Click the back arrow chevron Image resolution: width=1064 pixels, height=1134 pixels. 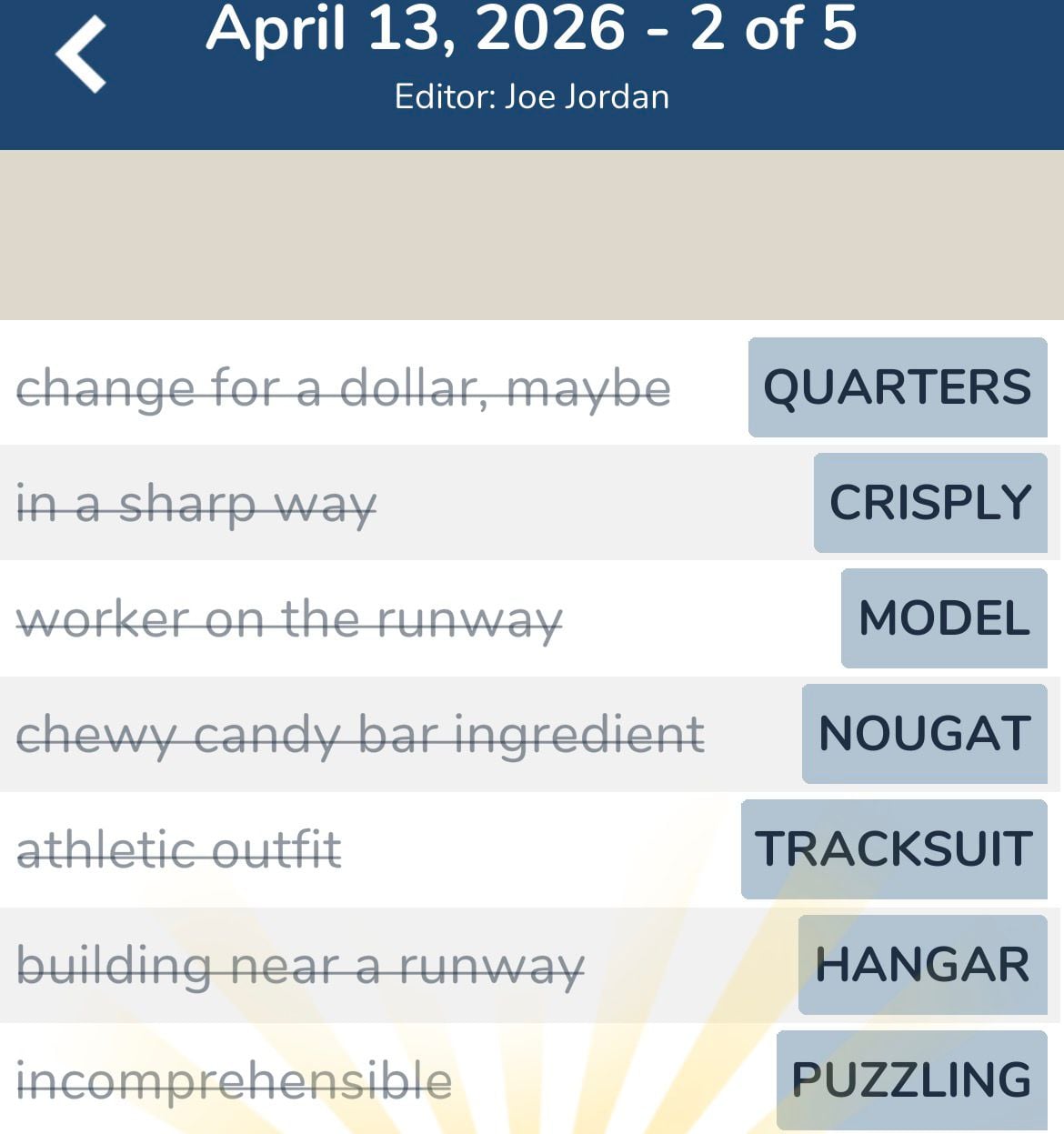tap(80, 55)
